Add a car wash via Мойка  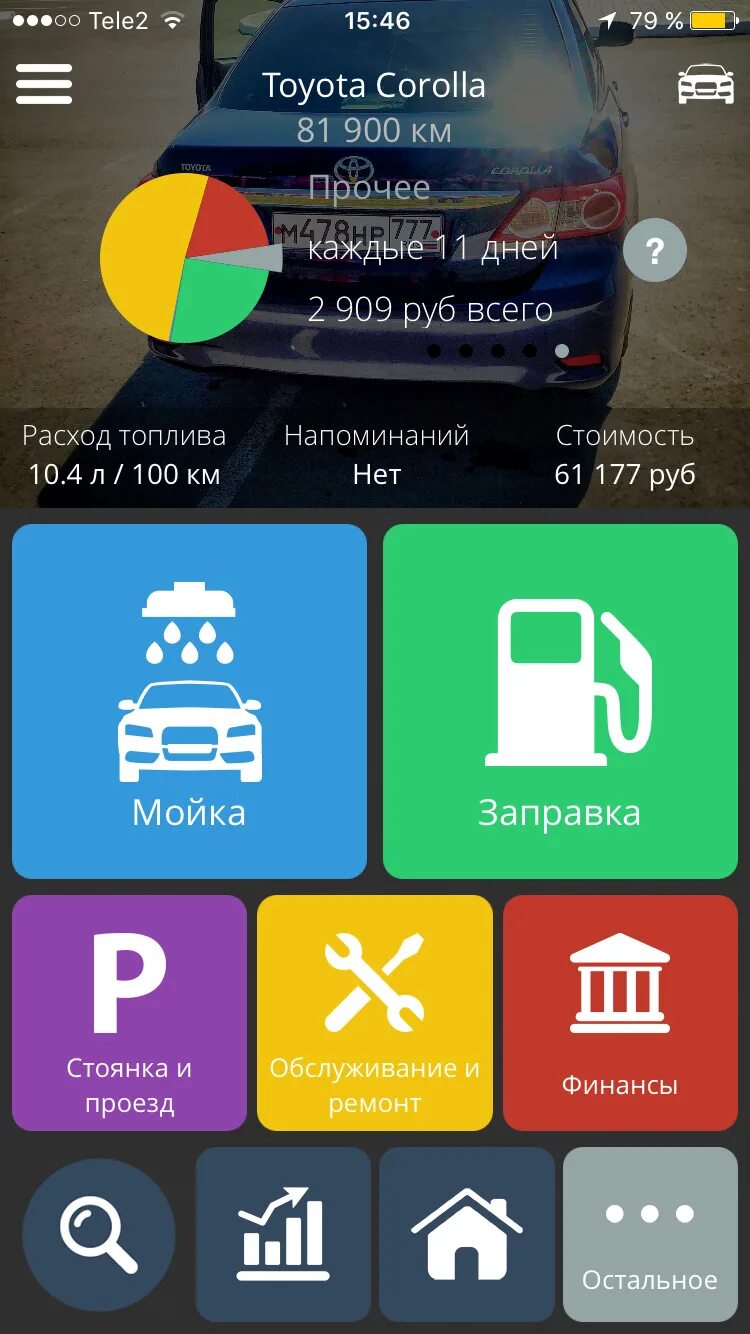(x=189, y=701)
